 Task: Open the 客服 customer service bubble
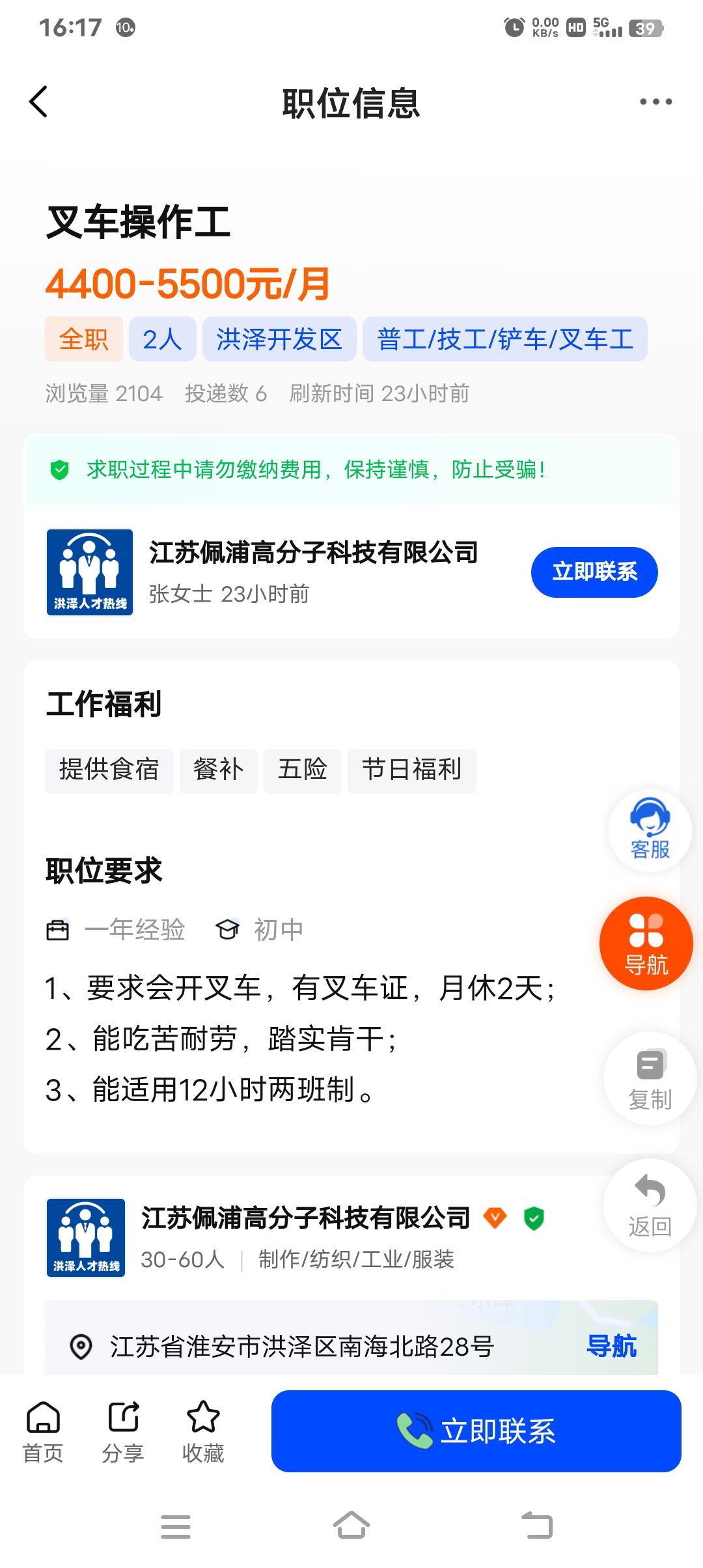click(650, 830)
